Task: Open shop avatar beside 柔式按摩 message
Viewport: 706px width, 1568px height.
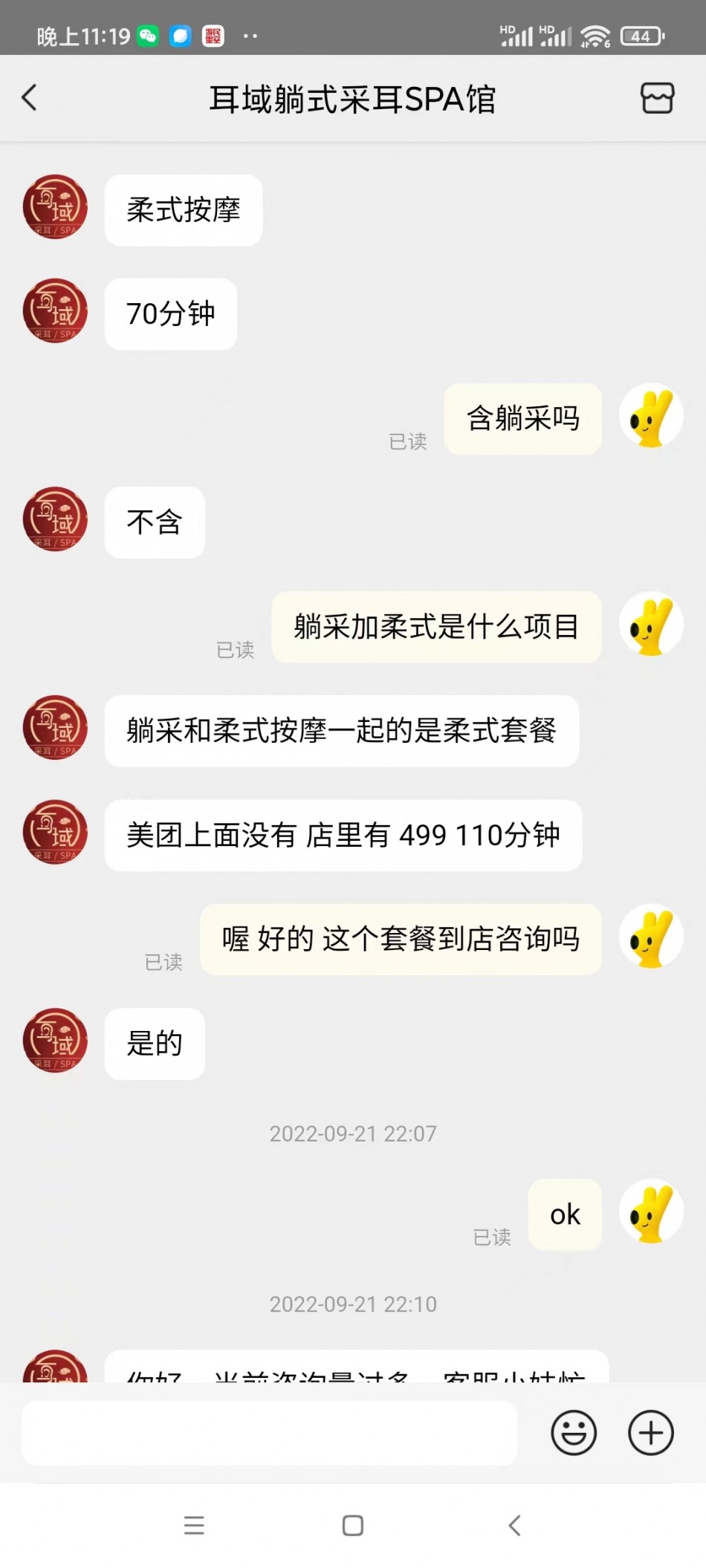Action: pyautogui.click(x=56, y=207)
